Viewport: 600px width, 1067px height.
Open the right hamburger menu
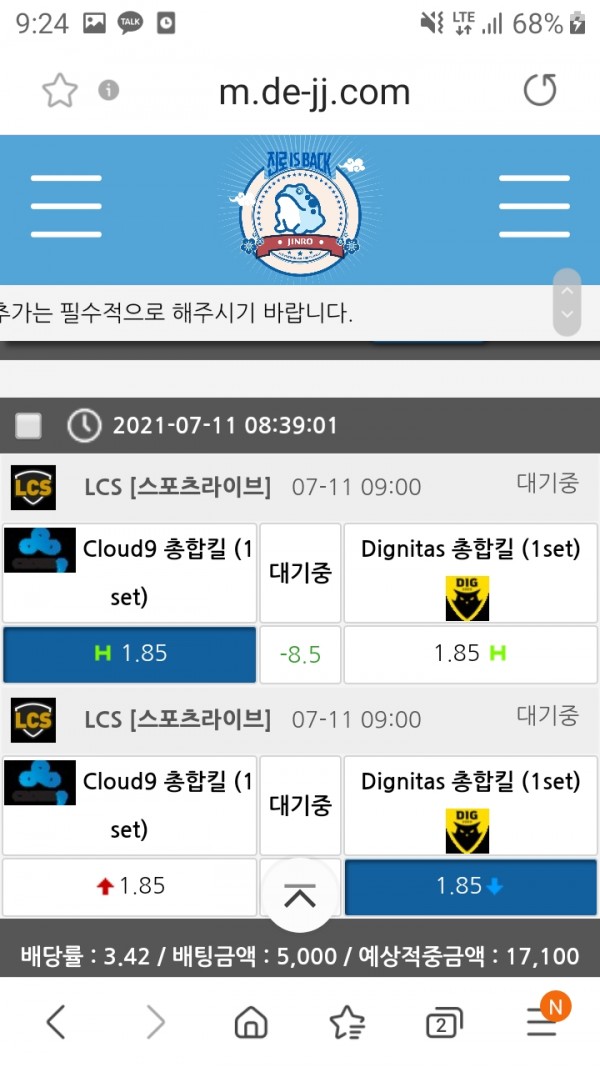(533, 206)
